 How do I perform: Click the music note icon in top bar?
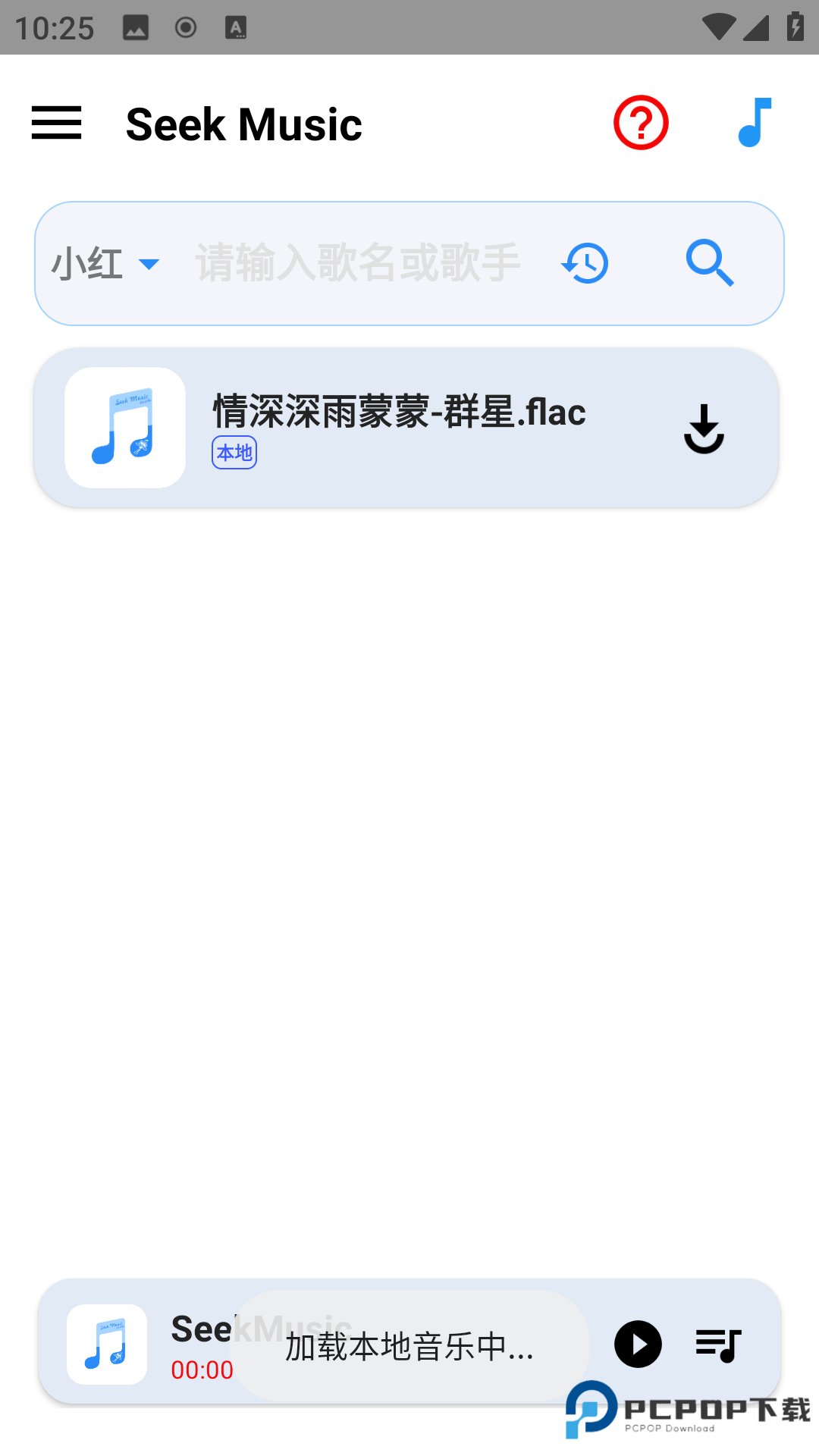click(753, 123)
